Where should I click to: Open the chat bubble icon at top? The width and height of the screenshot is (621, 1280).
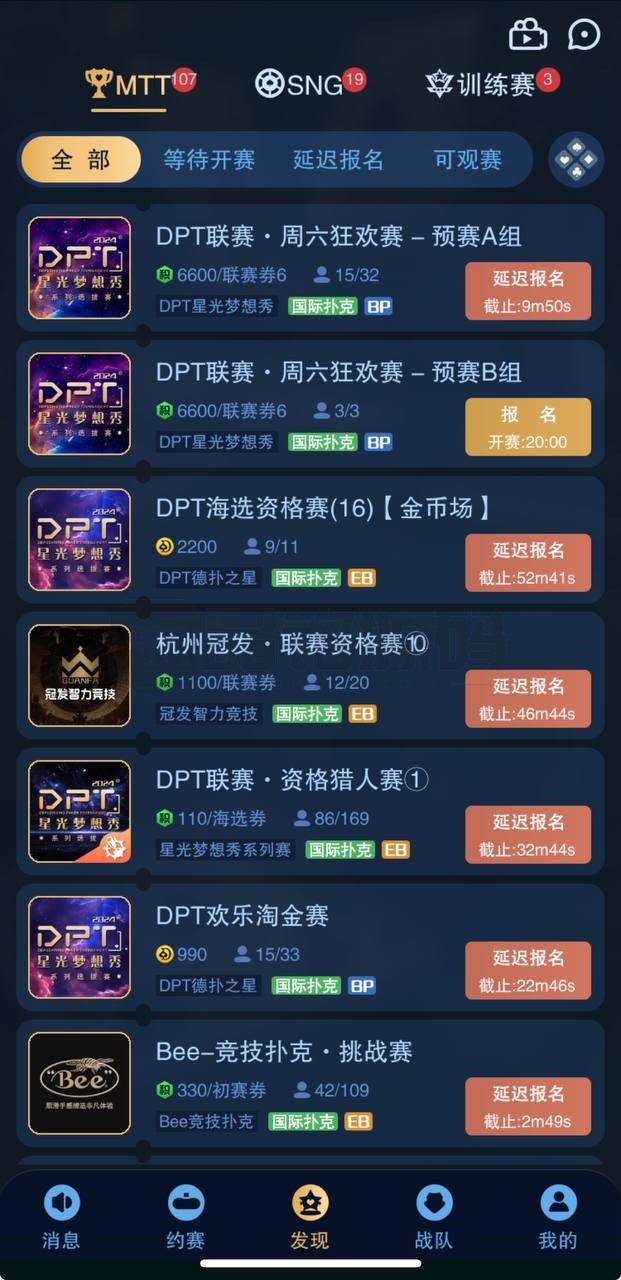[584, 34]
